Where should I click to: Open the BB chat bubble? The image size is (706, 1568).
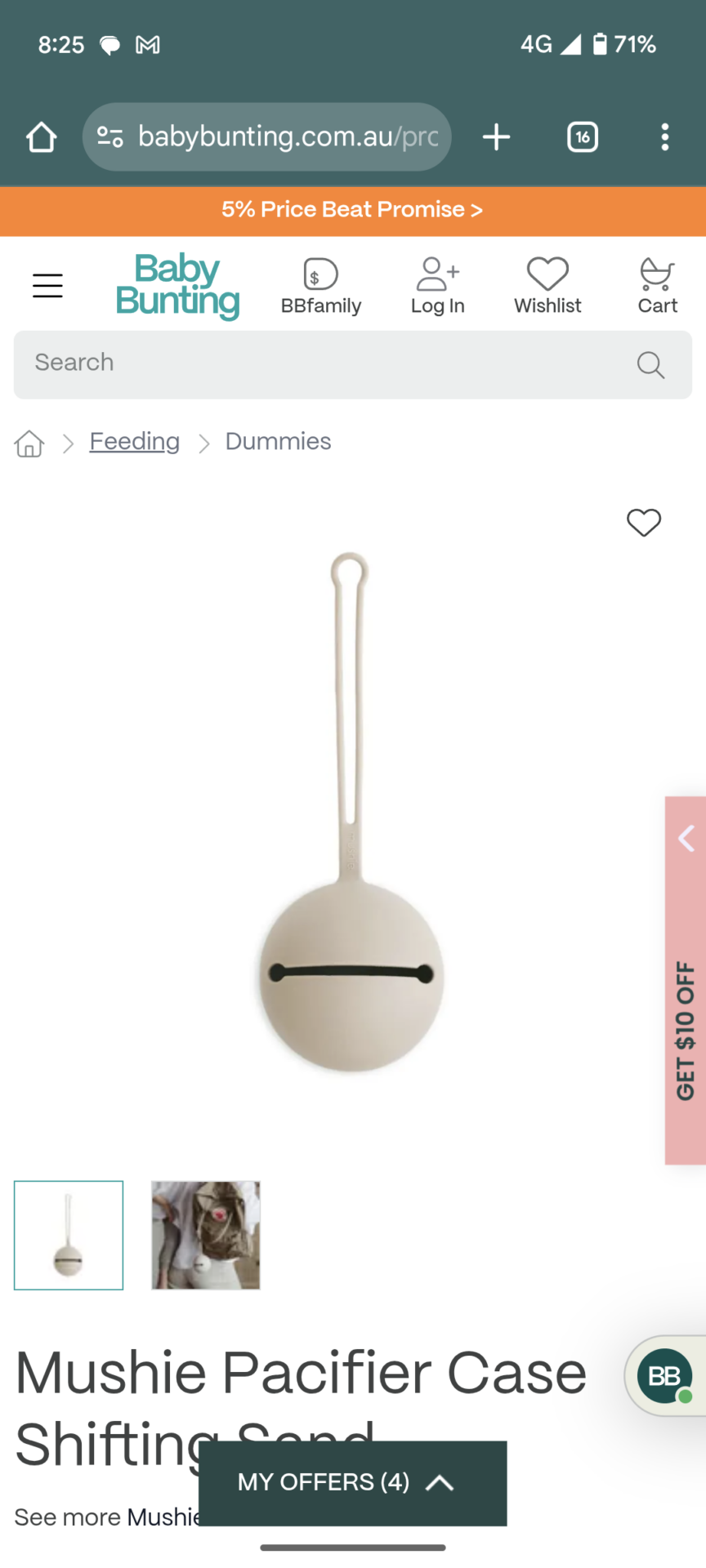pos(664,1377)
